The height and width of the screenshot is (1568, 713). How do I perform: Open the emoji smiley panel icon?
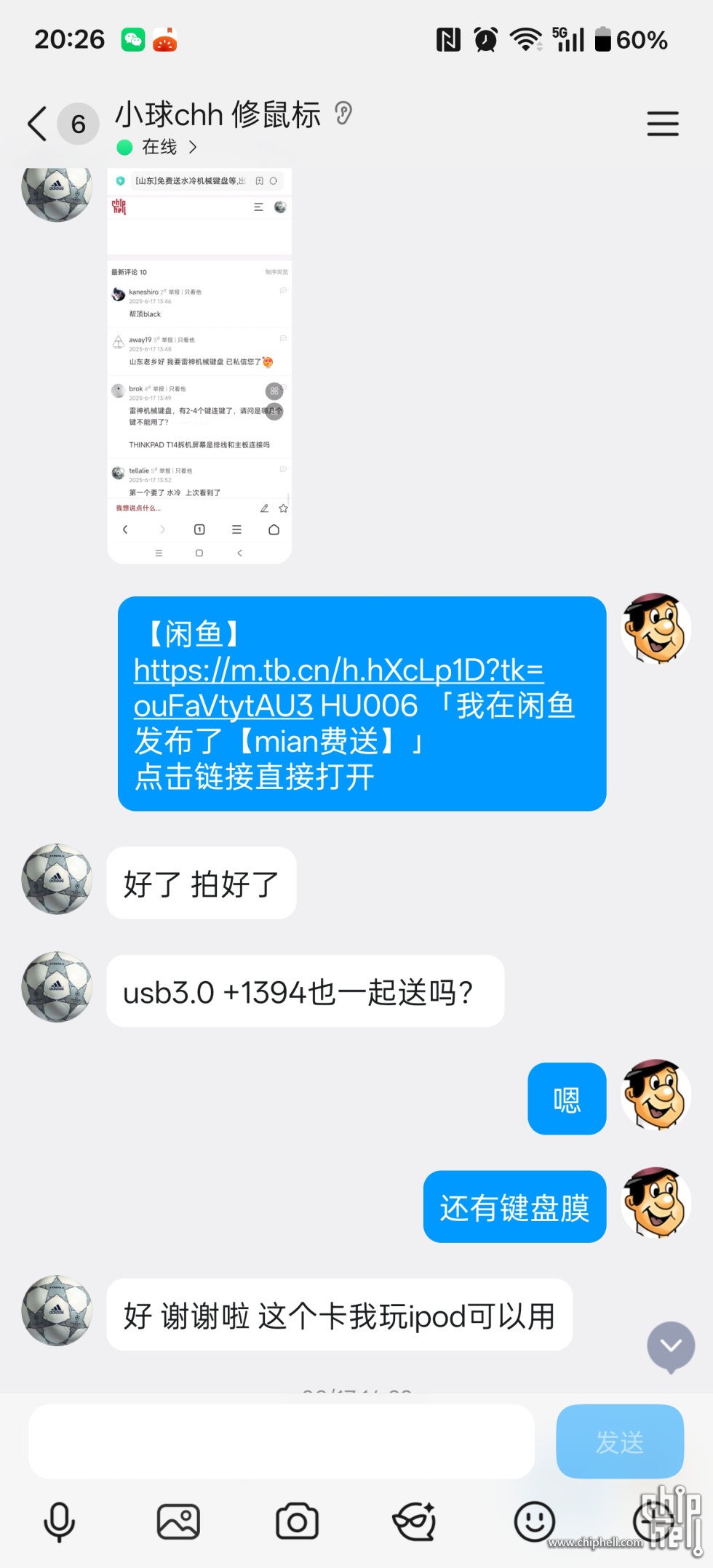pyautogui.click(x=533, y=1520)
